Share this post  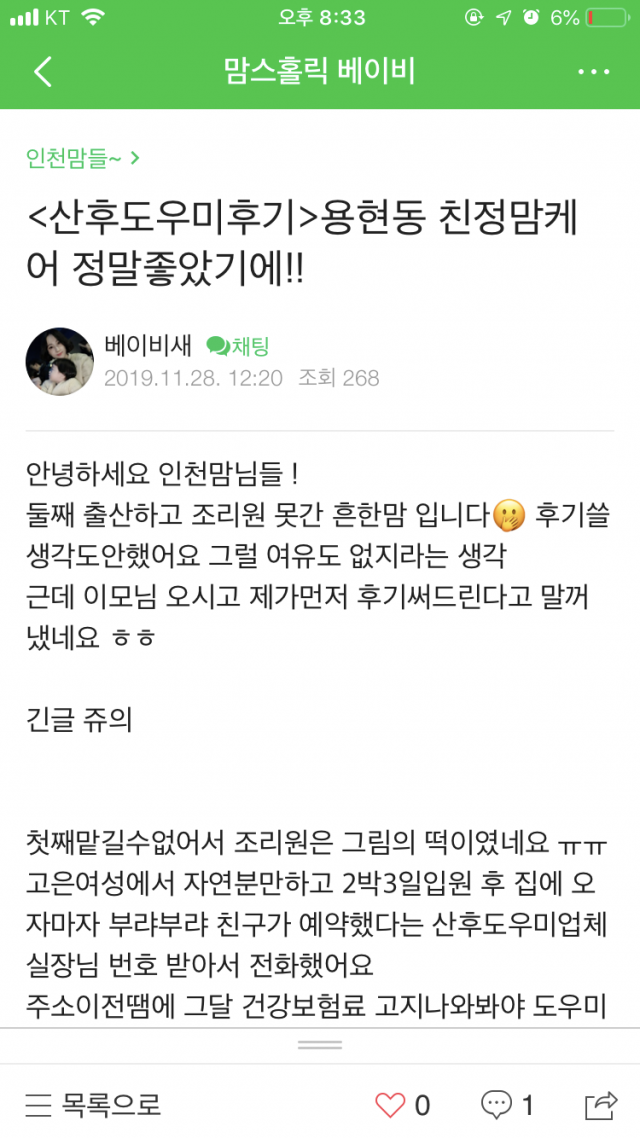601,1104
